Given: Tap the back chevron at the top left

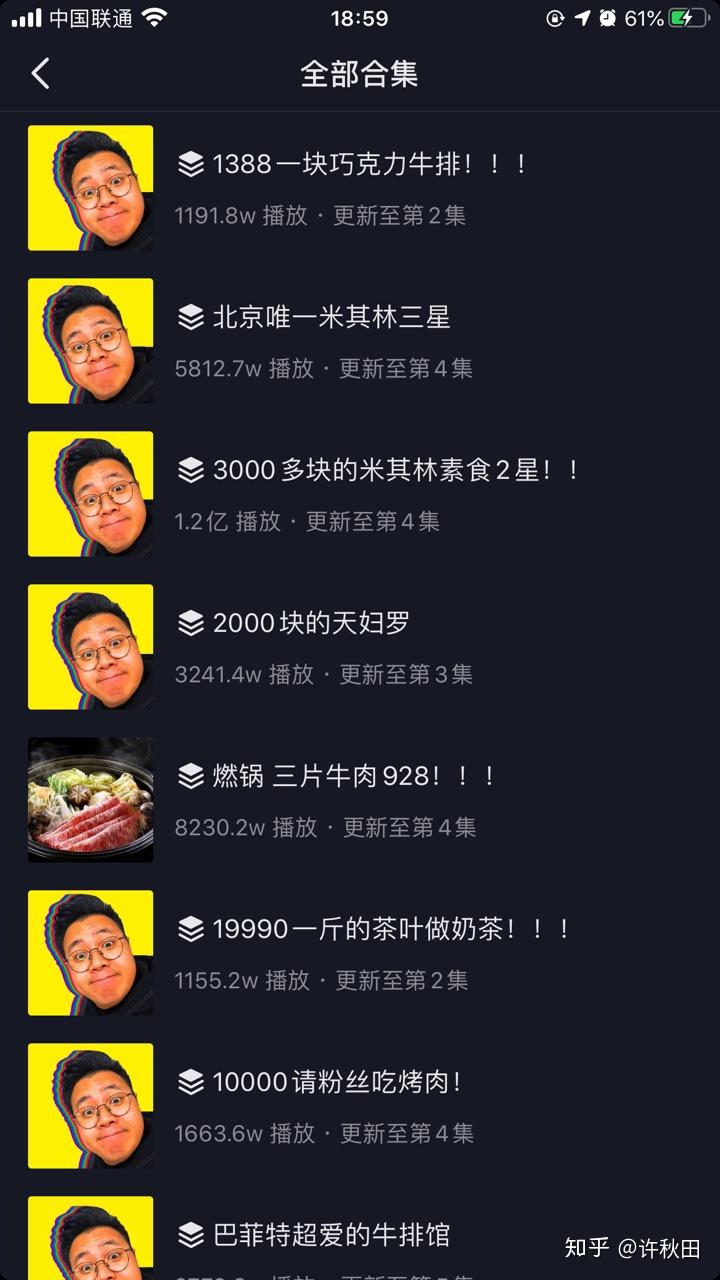Looking at the screenshot, I should [x=41, y=73].
